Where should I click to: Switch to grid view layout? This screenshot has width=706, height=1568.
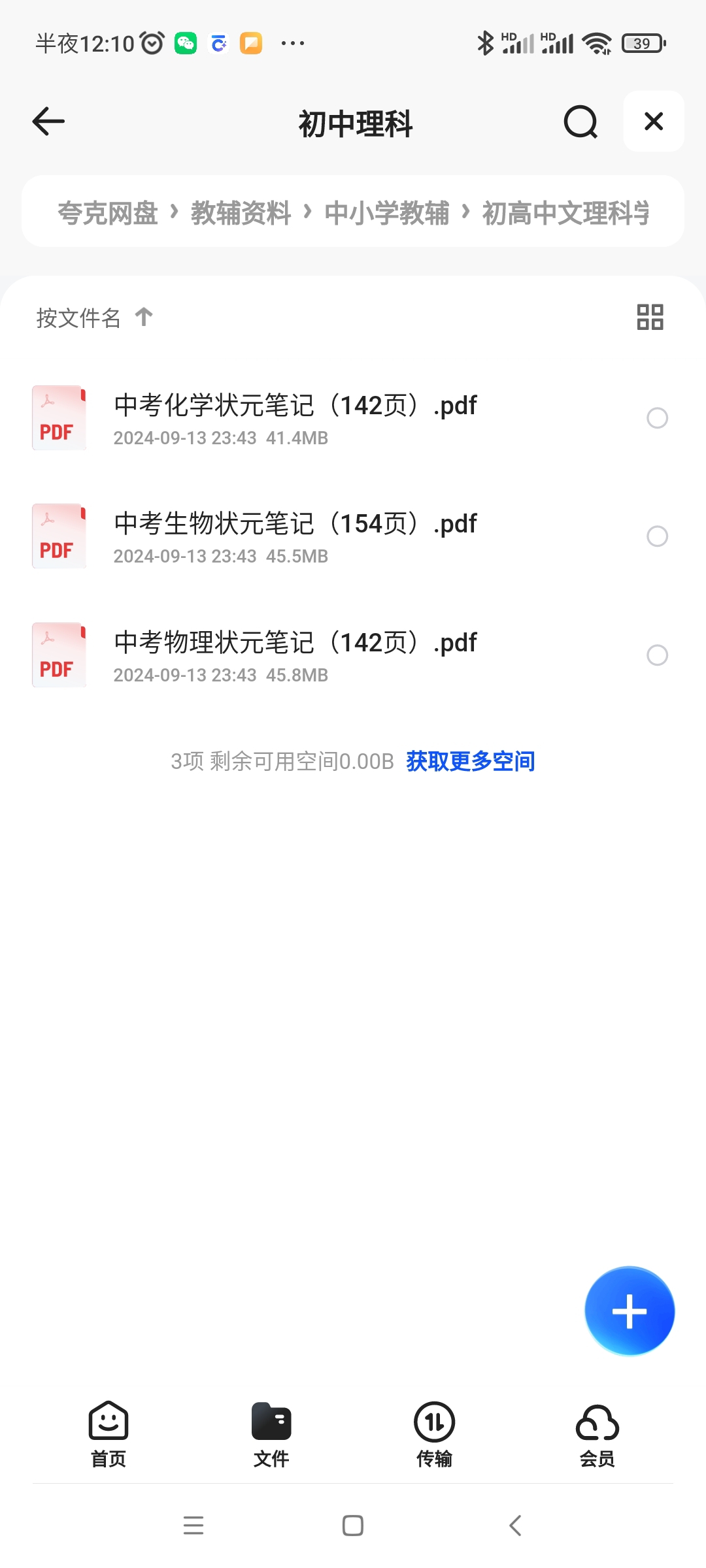(x=650, y=318)
